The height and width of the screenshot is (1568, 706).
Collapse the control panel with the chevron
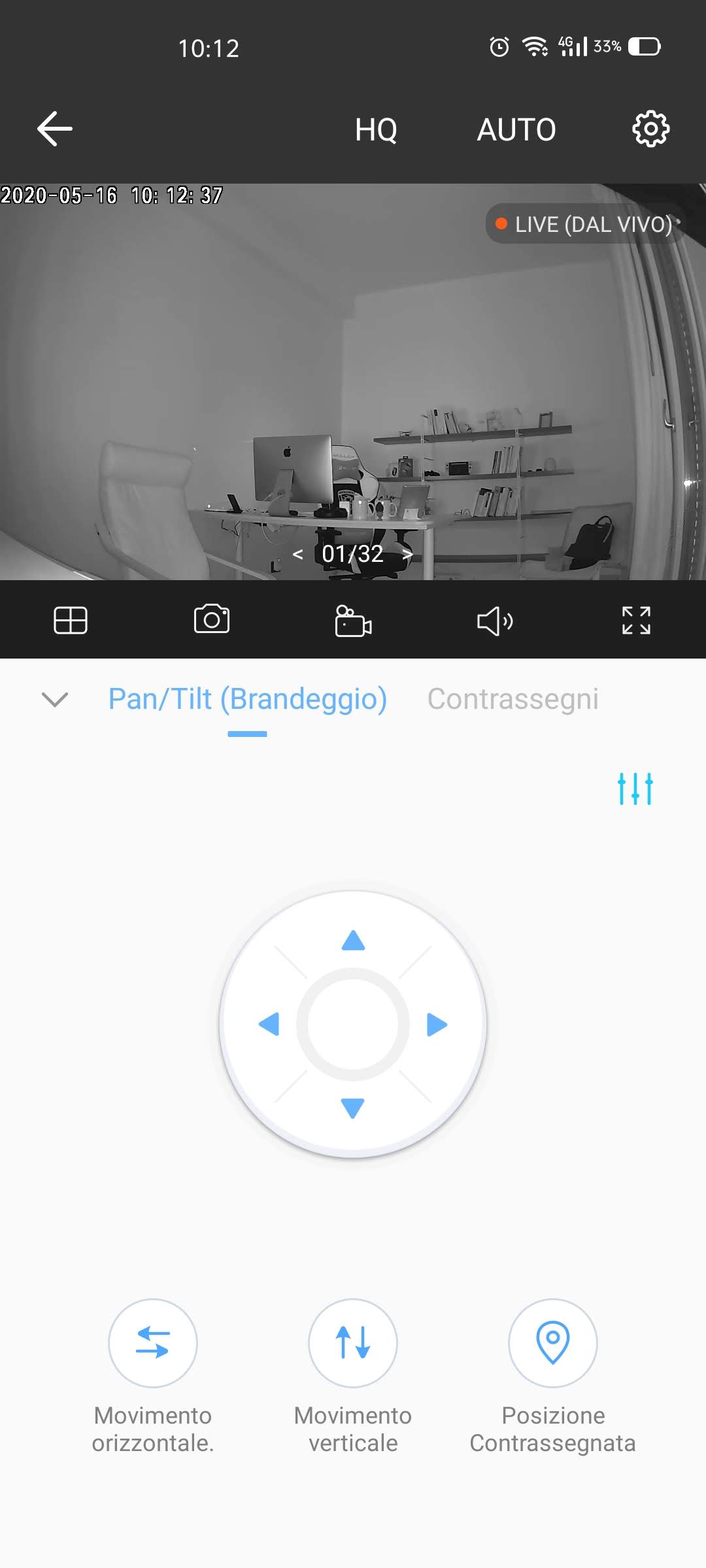point(55,699)
